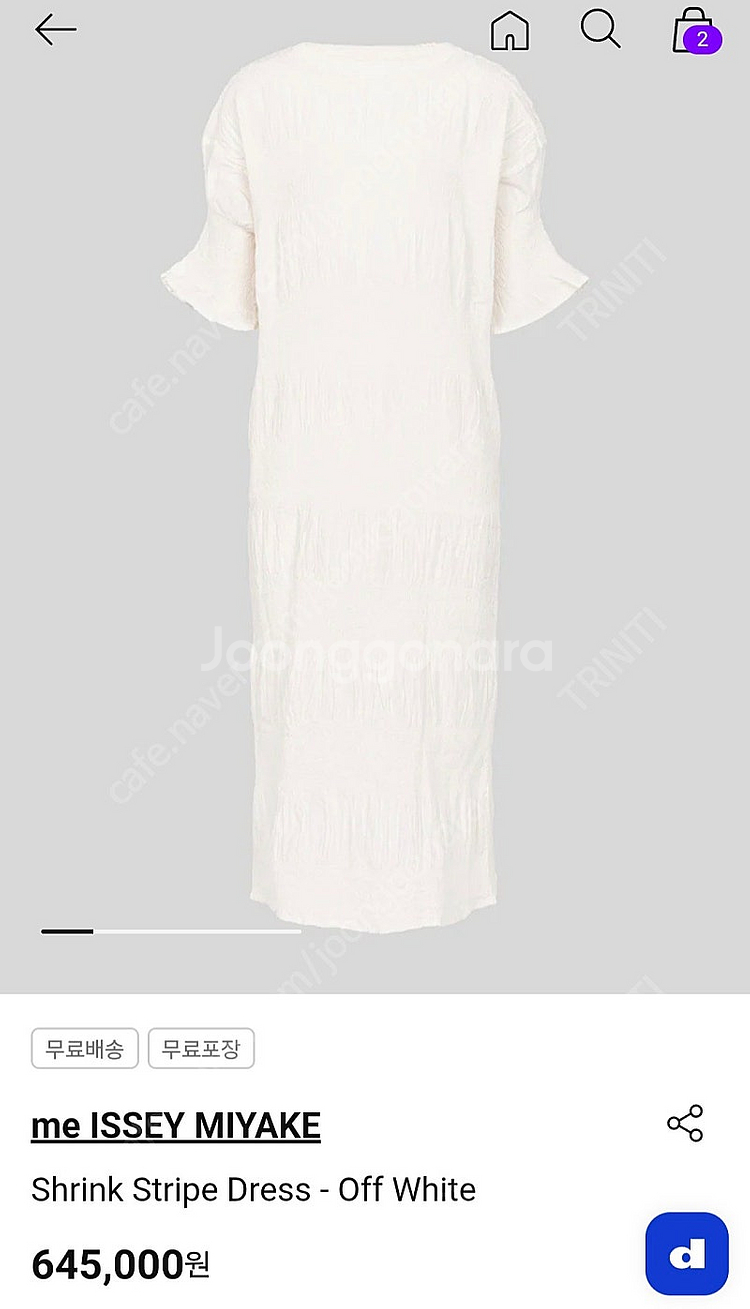Share this product

685,1124
